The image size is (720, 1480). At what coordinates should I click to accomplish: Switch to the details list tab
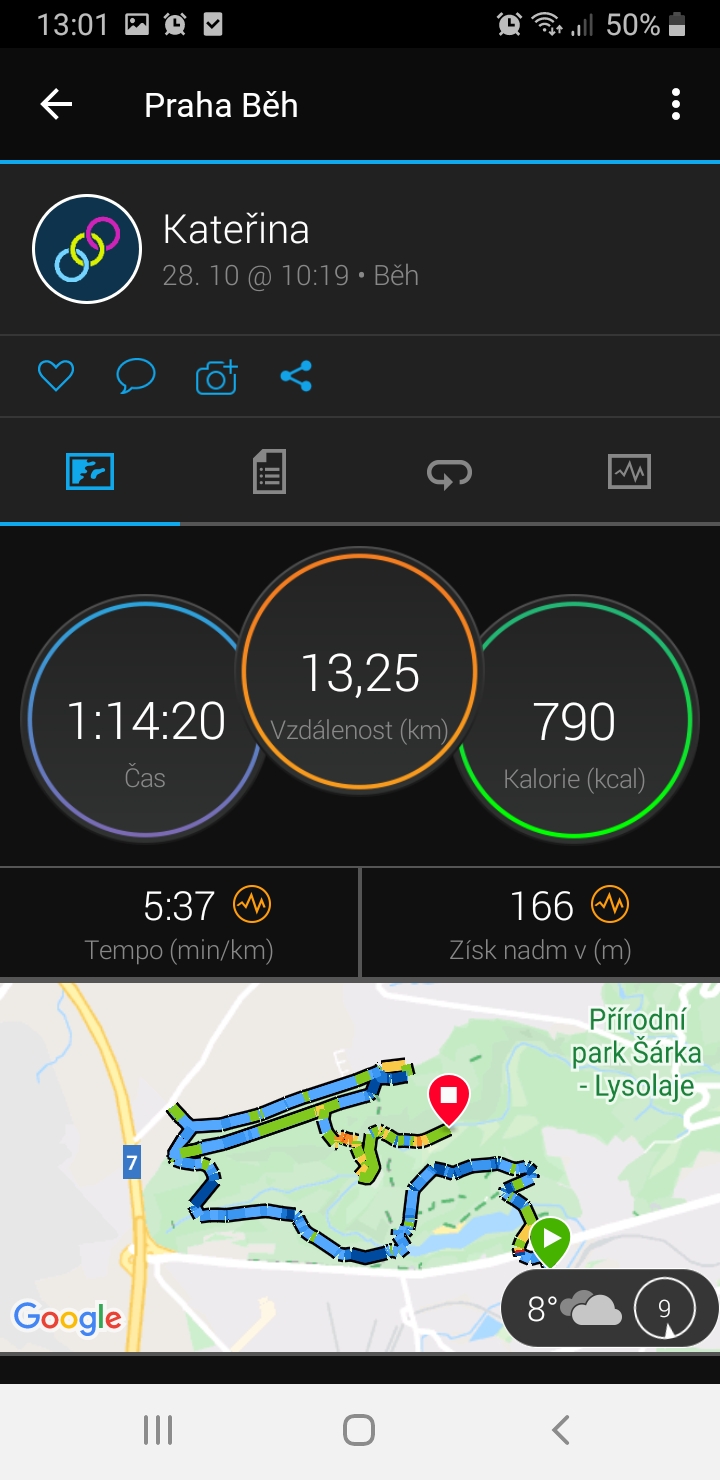tap(269, 471)
